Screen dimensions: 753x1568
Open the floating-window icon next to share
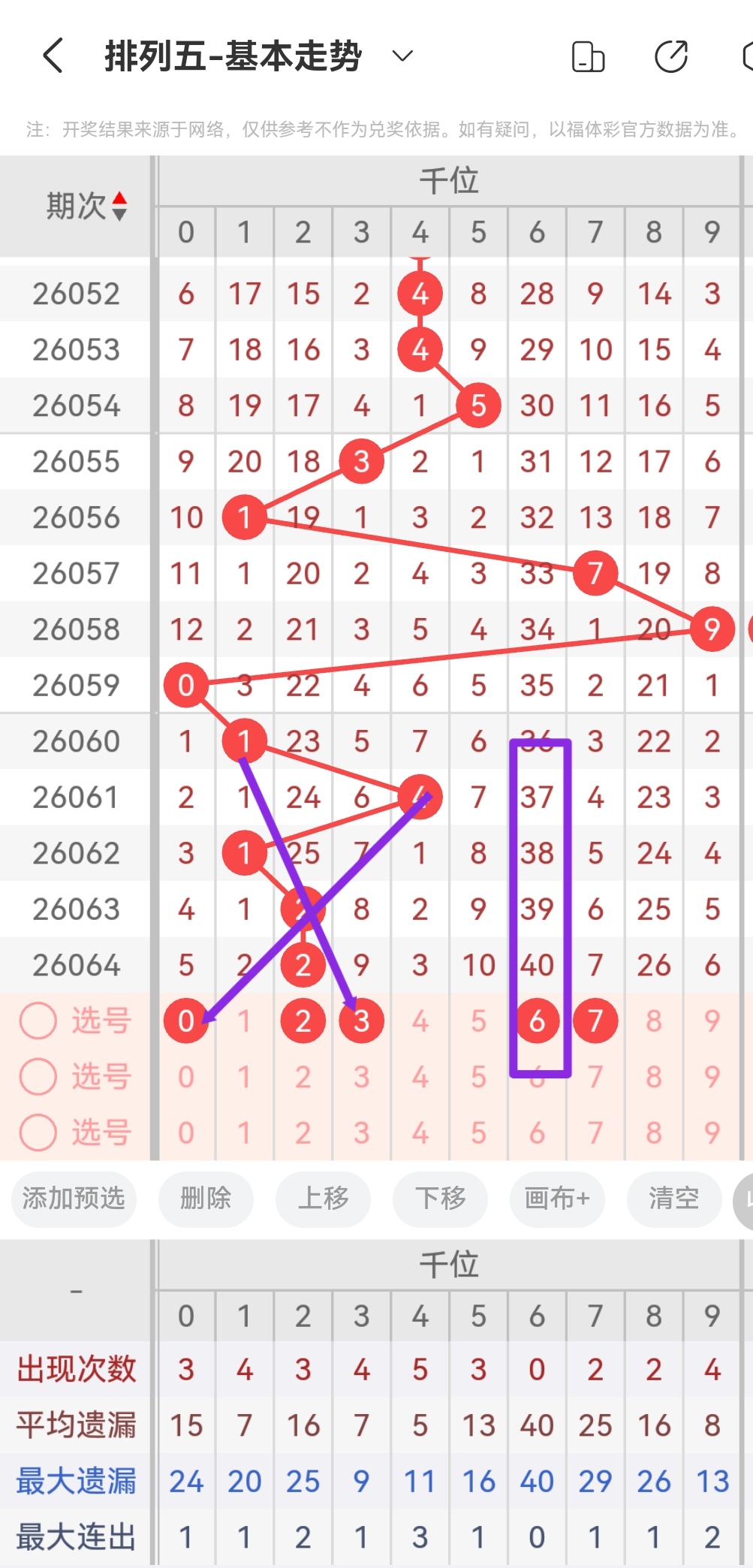pos(589,56)
